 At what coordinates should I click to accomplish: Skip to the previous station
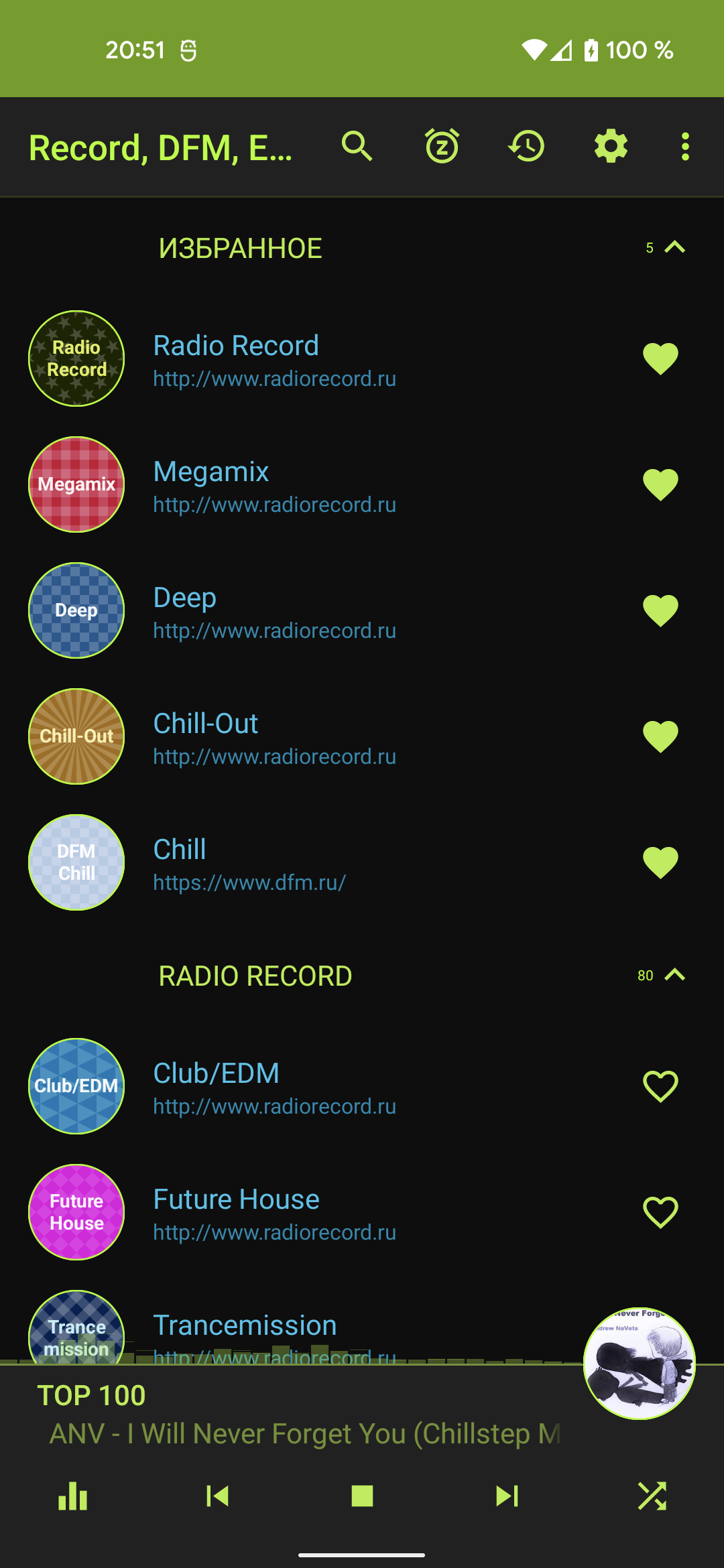coord(217,1496)
